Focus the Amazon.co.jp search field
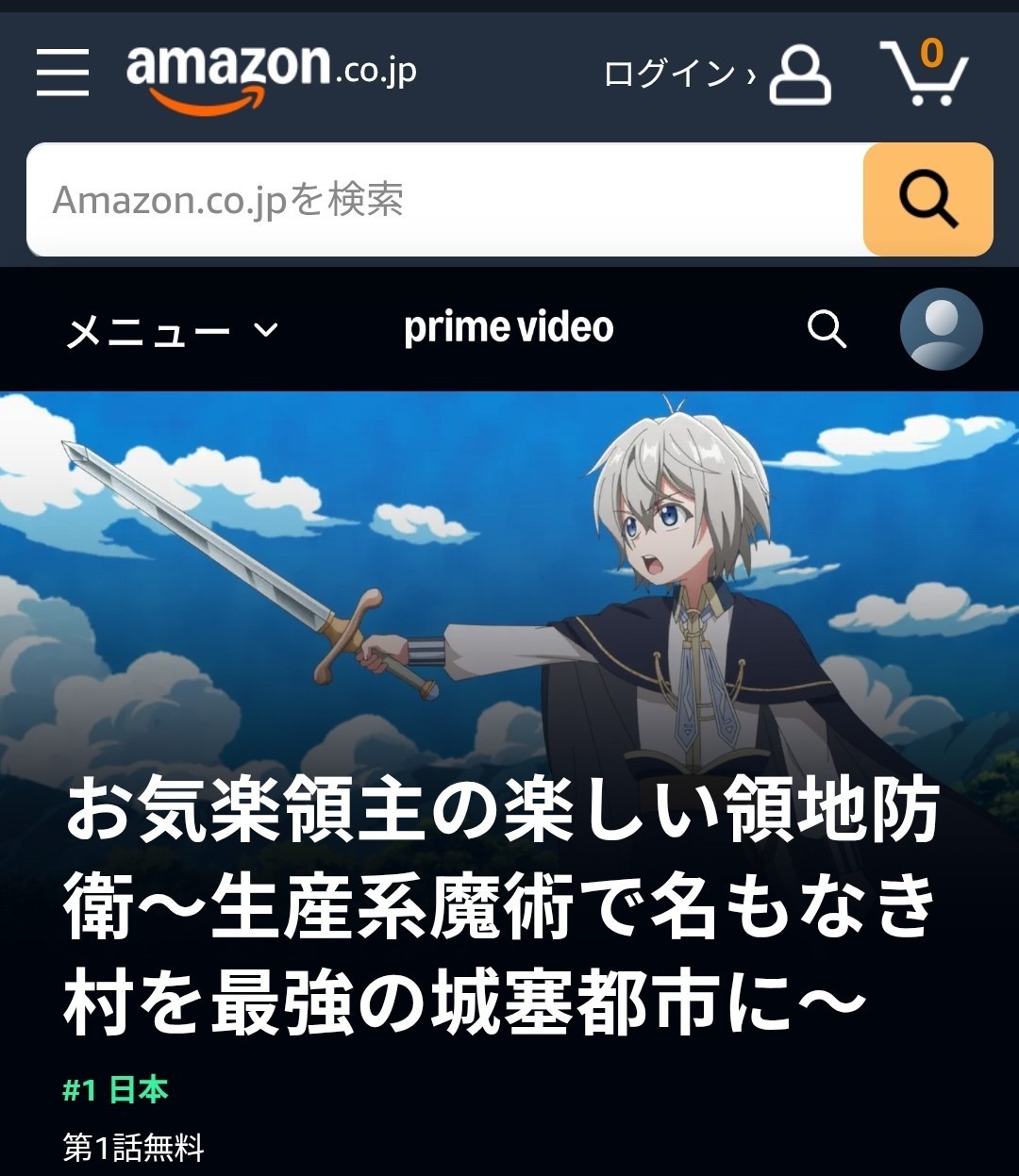1019x1176 pixels. [x=443, y=200]
